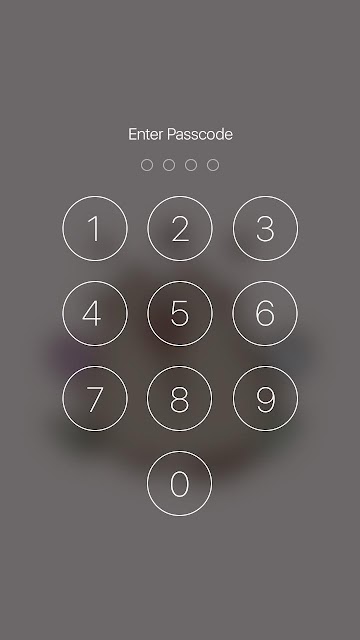The height and width of the screenshot is (640, 360).
Task: Tap the number 2 key
Action: (180, 229)
